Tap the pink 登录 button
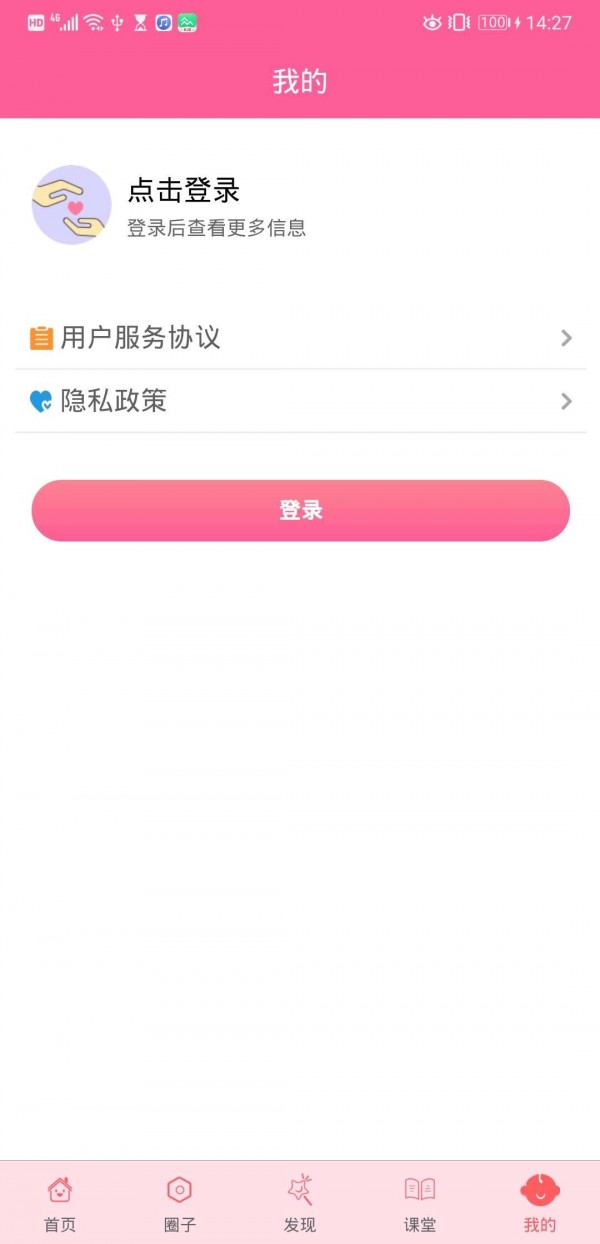Image resolution: width=600 pixels, height=1244 pixels. coord(300,511)
